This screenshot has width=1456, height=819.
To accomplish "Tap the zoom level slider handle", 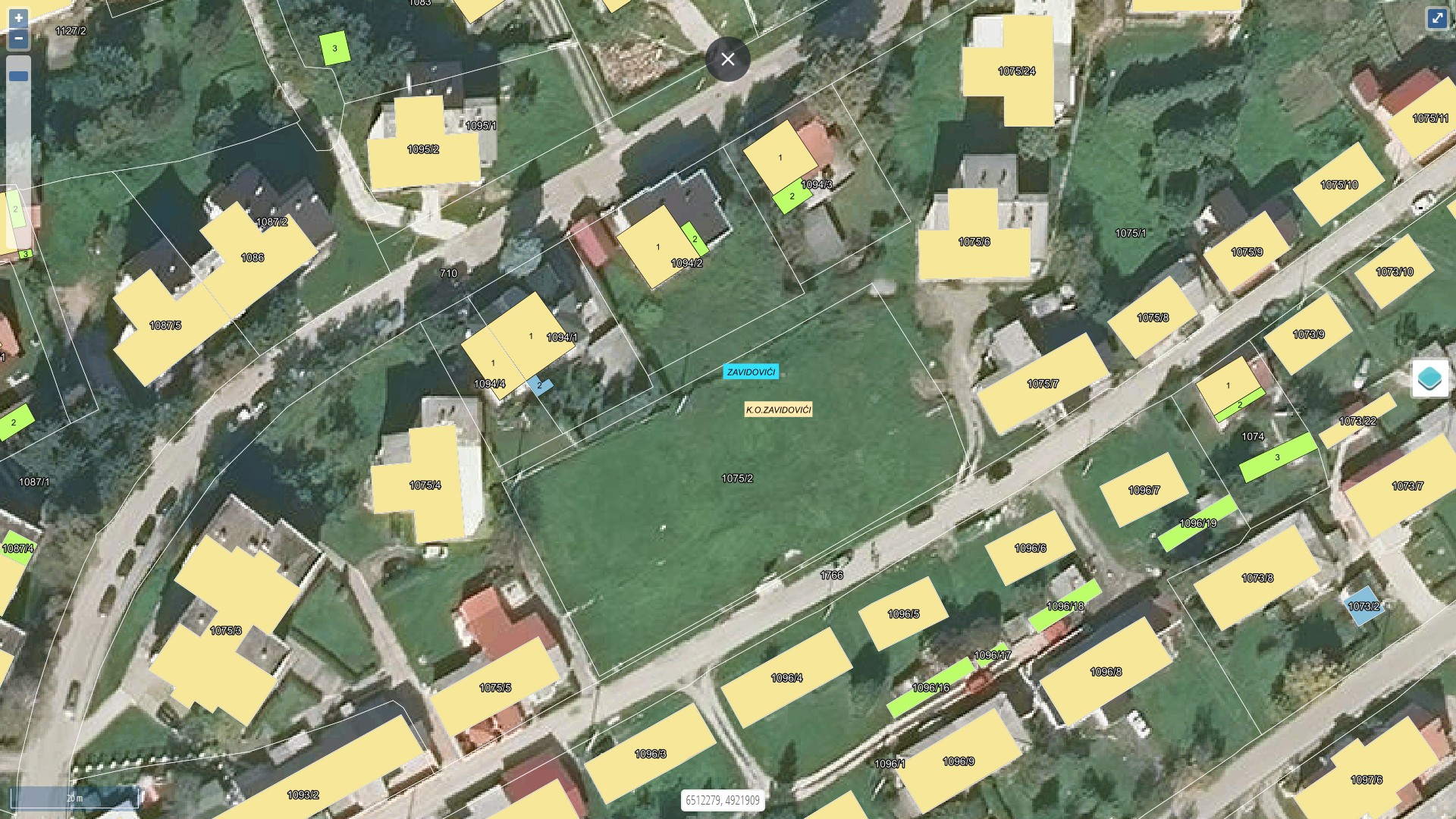I will (x=18, y=76).
